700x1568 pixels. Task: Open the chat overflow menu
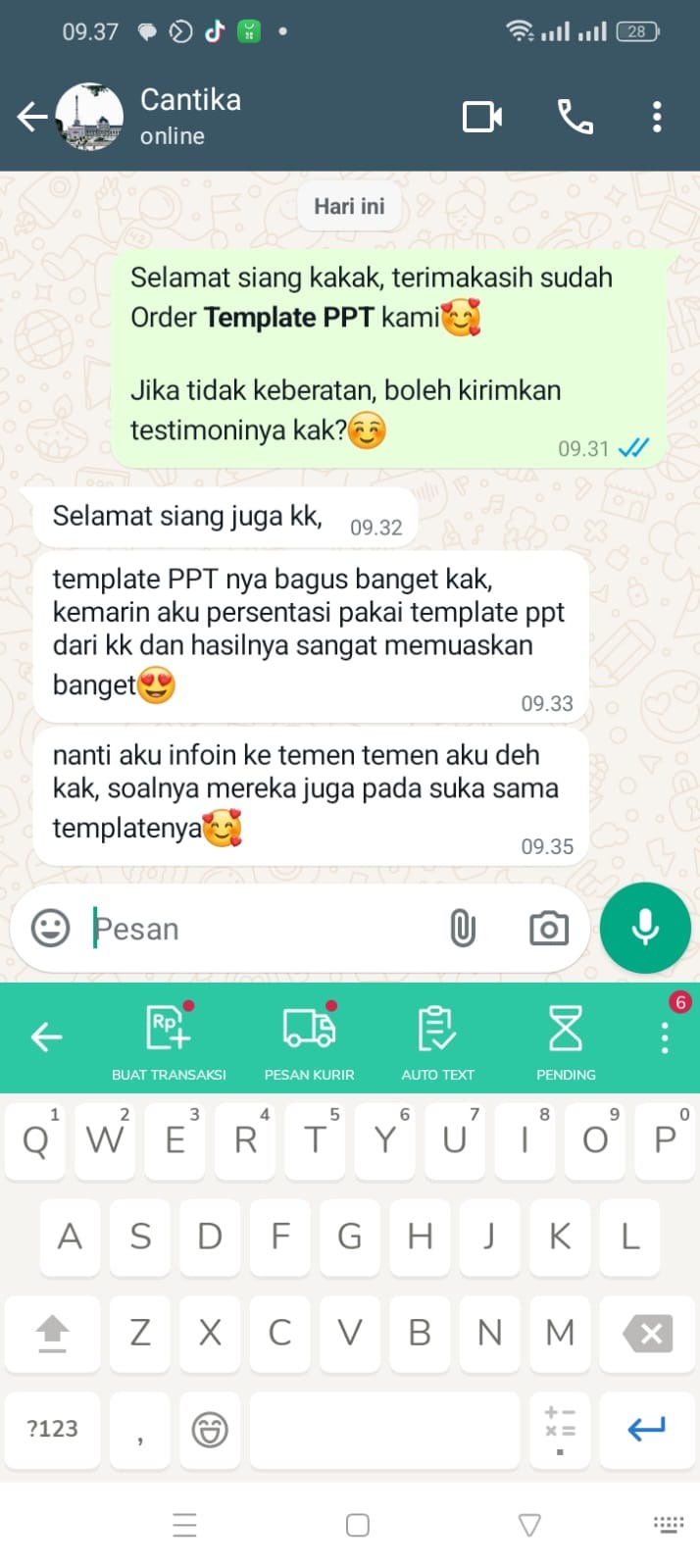tap(657, 117)
